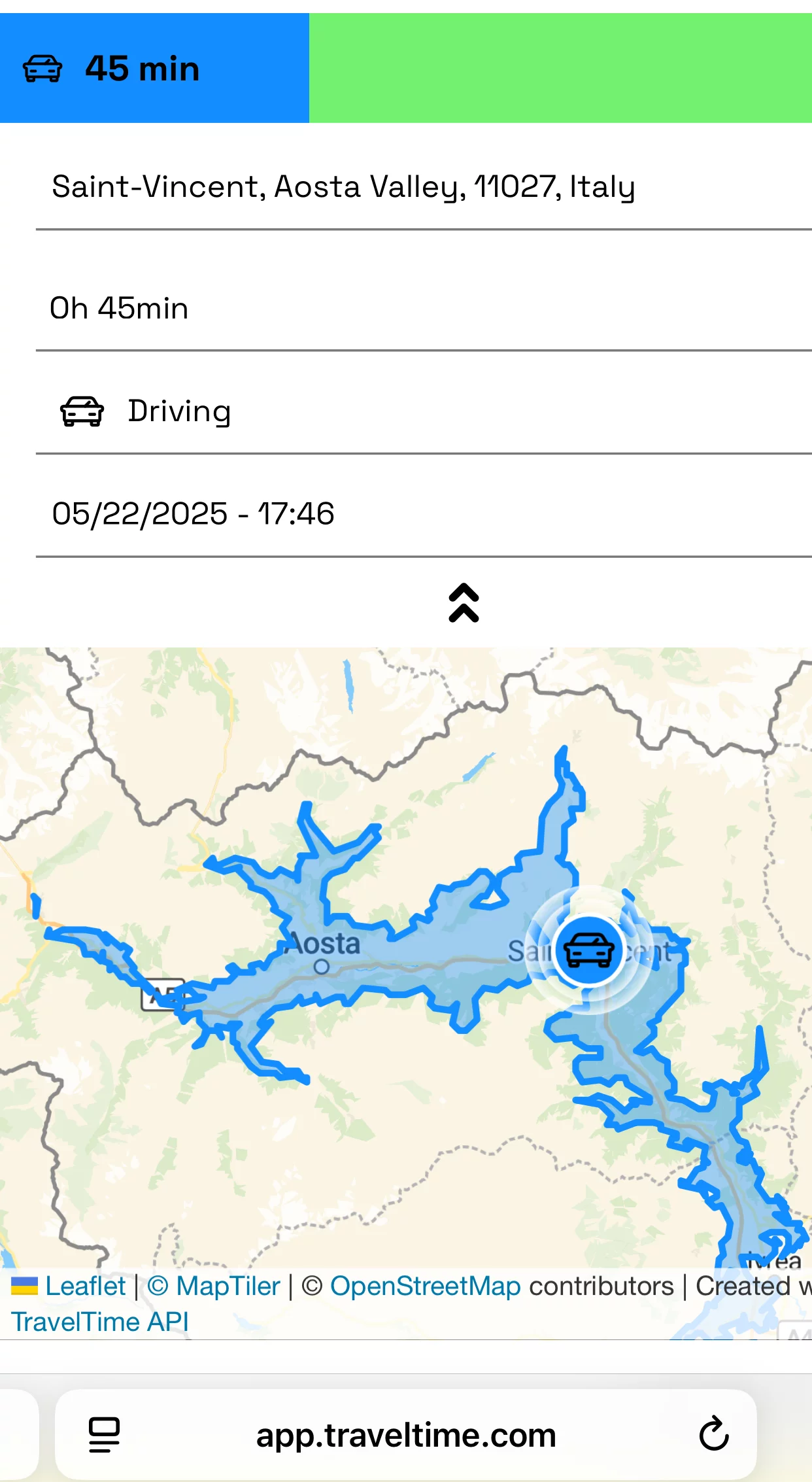Open the Leaflet attribution link

click(85, 1286)
